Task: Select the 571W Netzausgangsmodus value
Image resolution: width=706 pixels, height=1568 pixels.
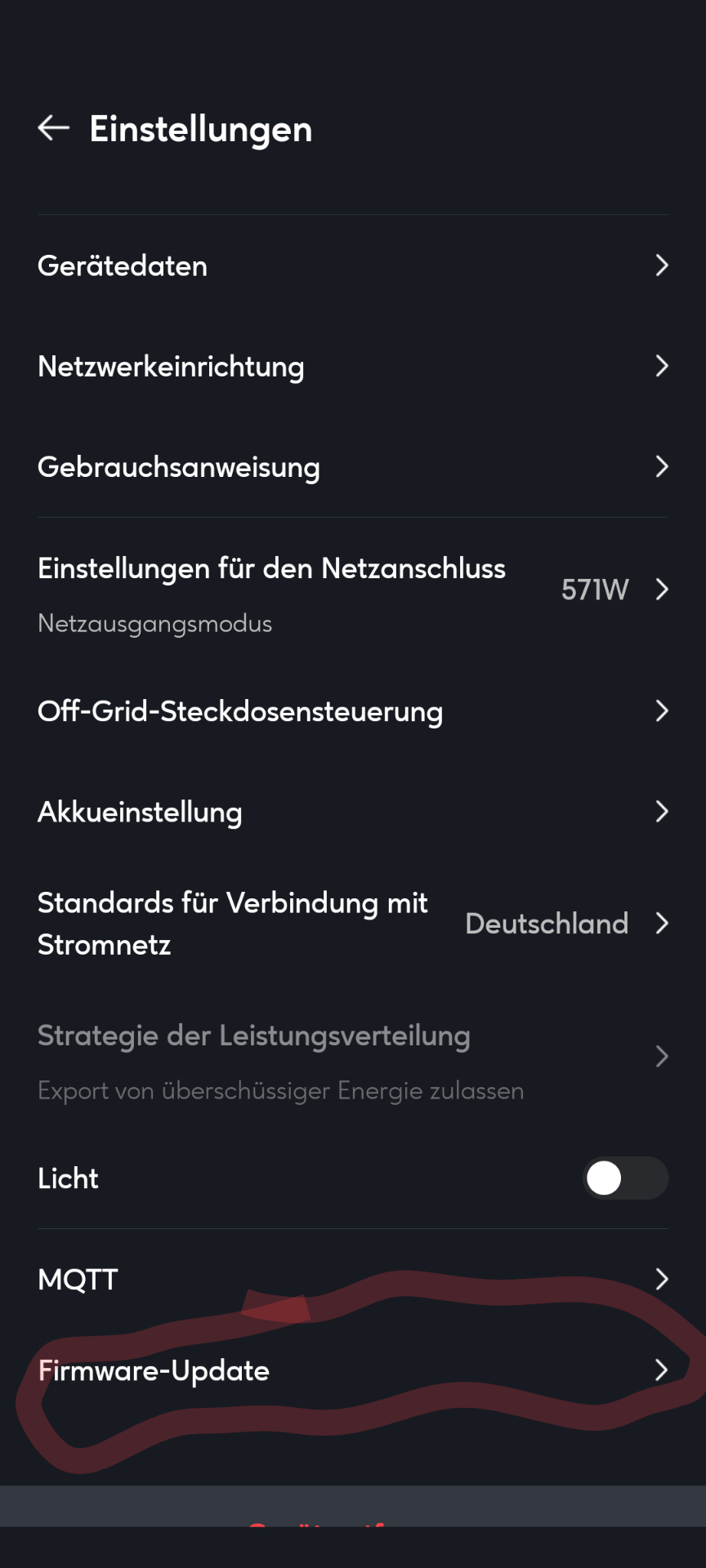Action: pos(596,589)
